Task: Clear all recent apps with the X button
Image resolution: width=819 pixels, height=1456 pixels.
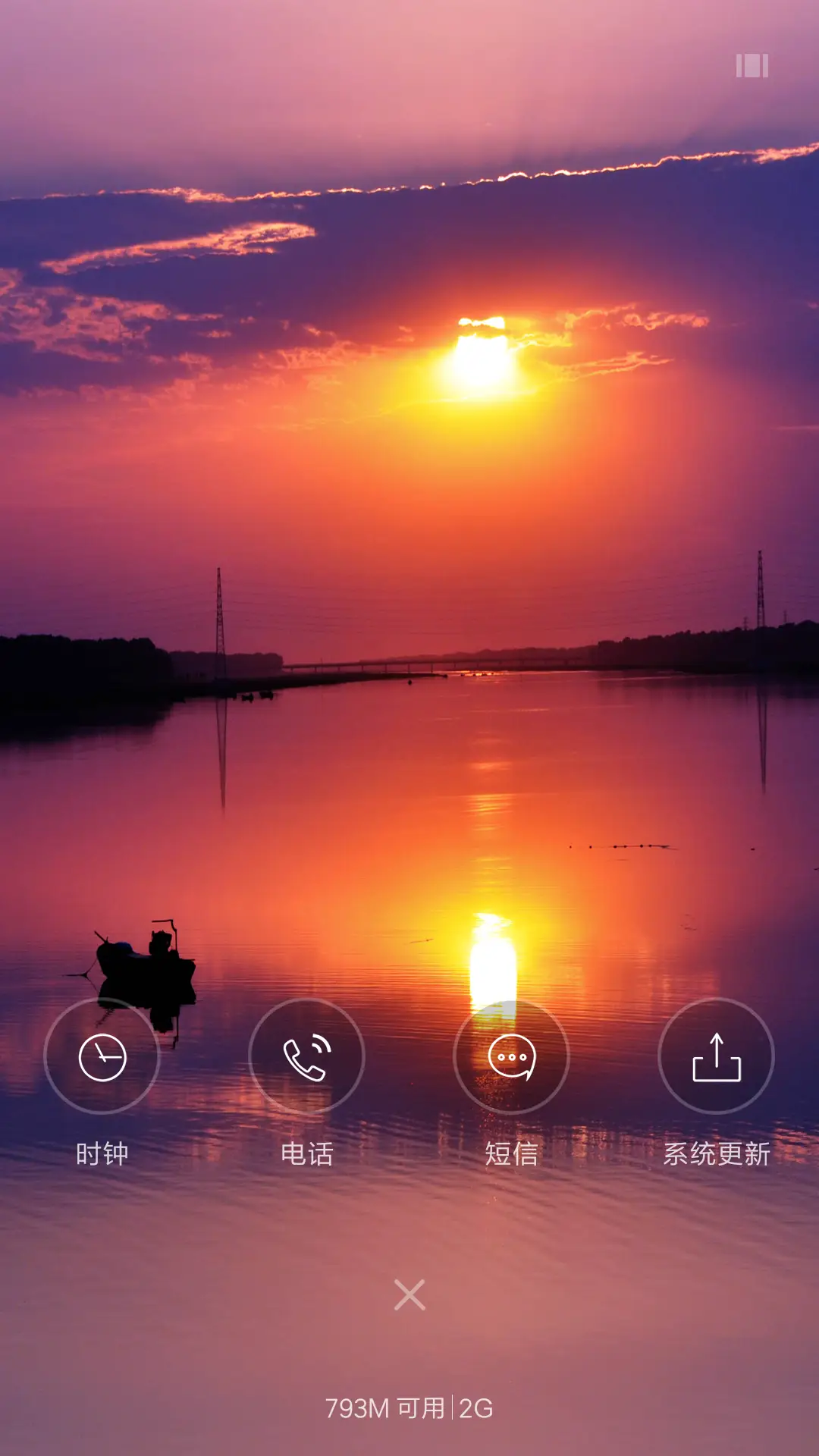Action: (409, 1294)
